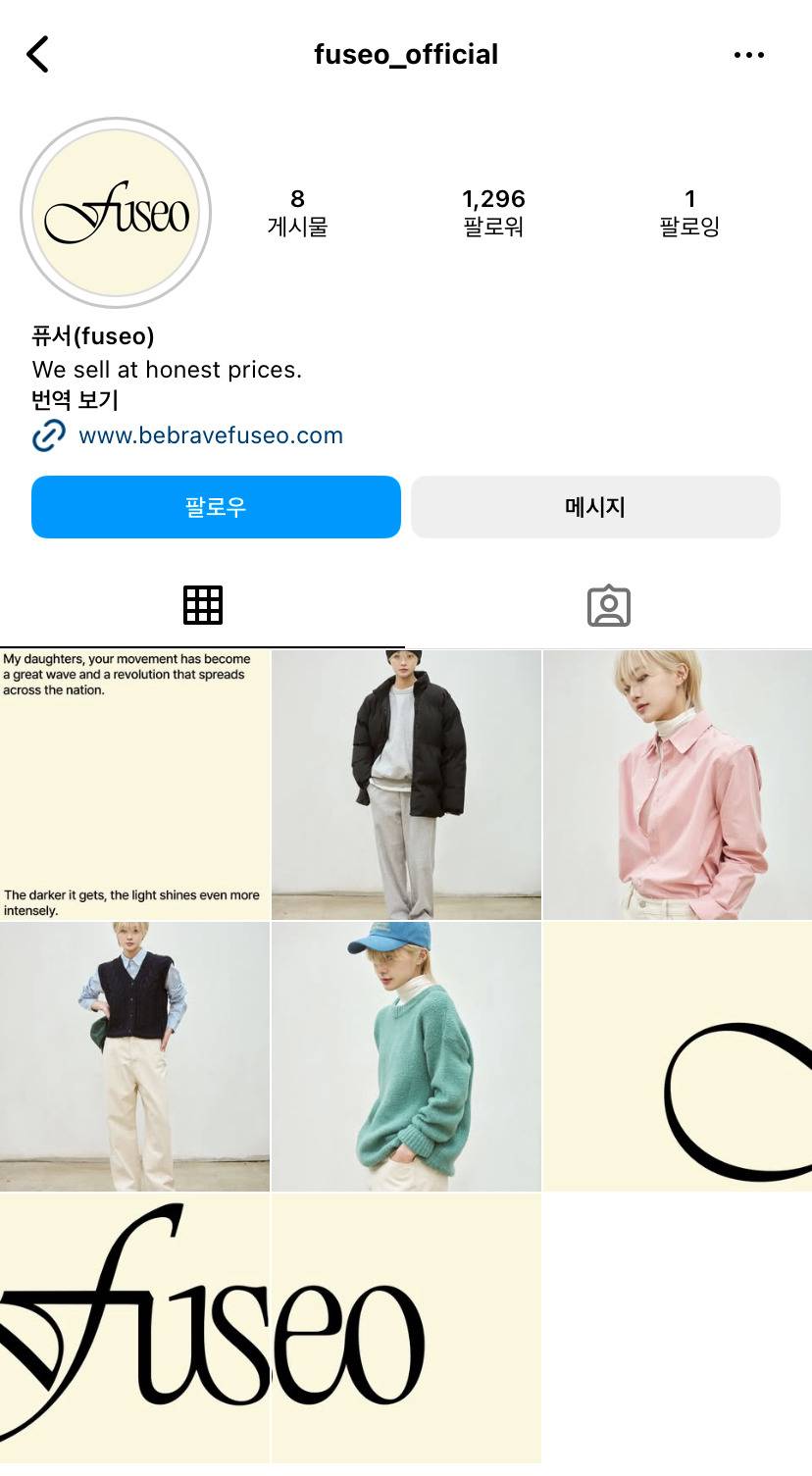Follow fuseo_official with the blue 팔로우 button
The image size is (812, 1476).
pos(216,507)
